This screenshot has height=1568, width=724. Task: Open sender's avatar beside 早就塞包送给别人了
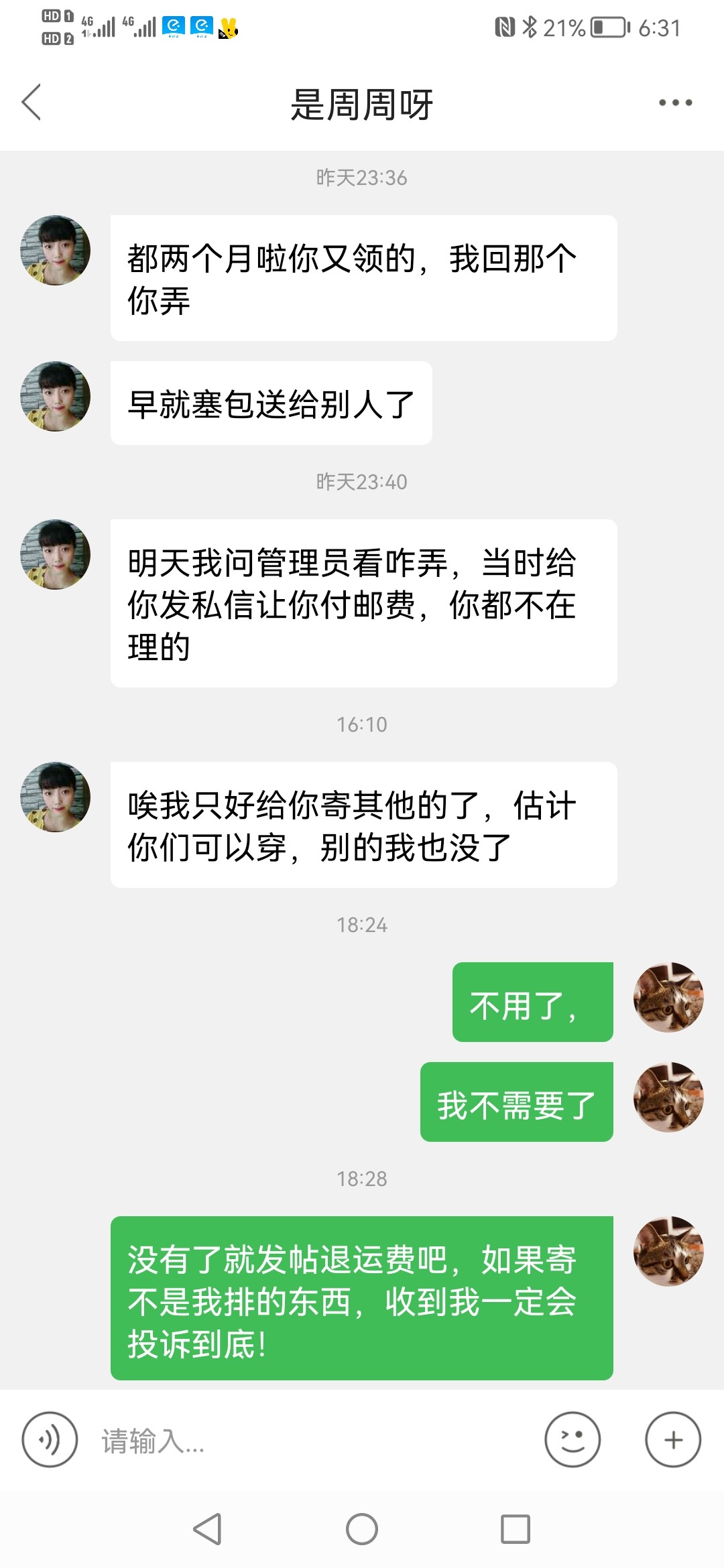point(56,397)
